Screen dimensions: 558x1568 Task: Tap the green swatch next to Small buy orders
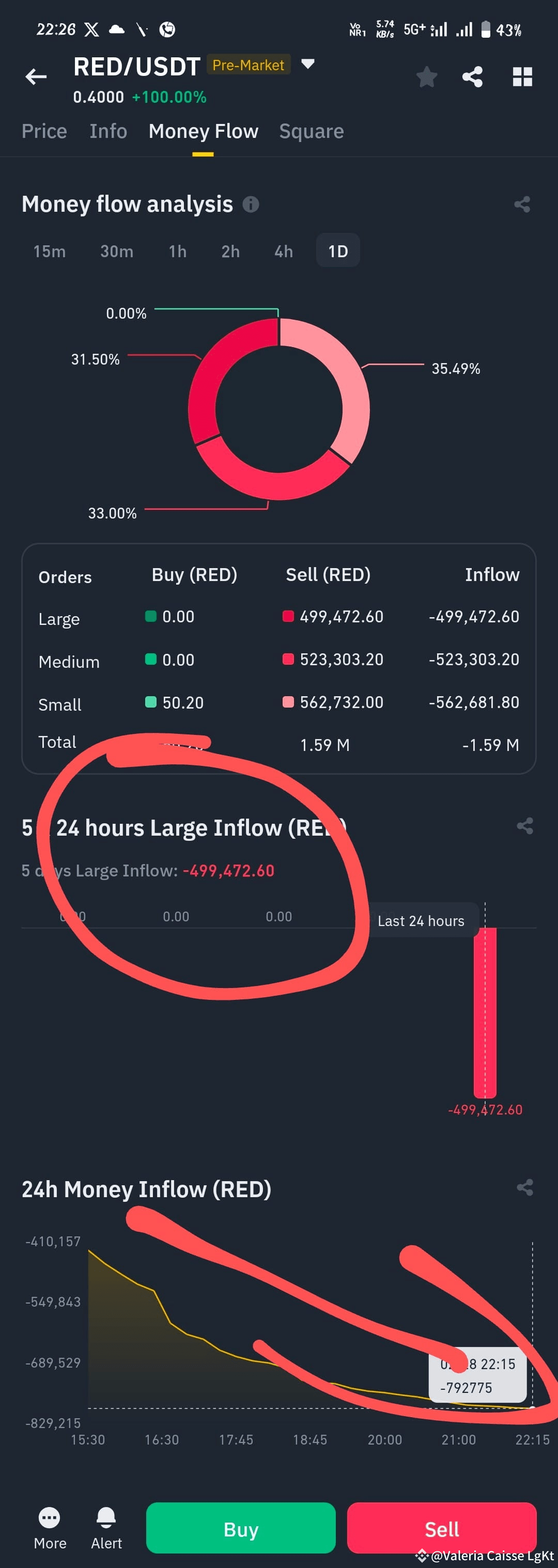(x=151, y=702)
